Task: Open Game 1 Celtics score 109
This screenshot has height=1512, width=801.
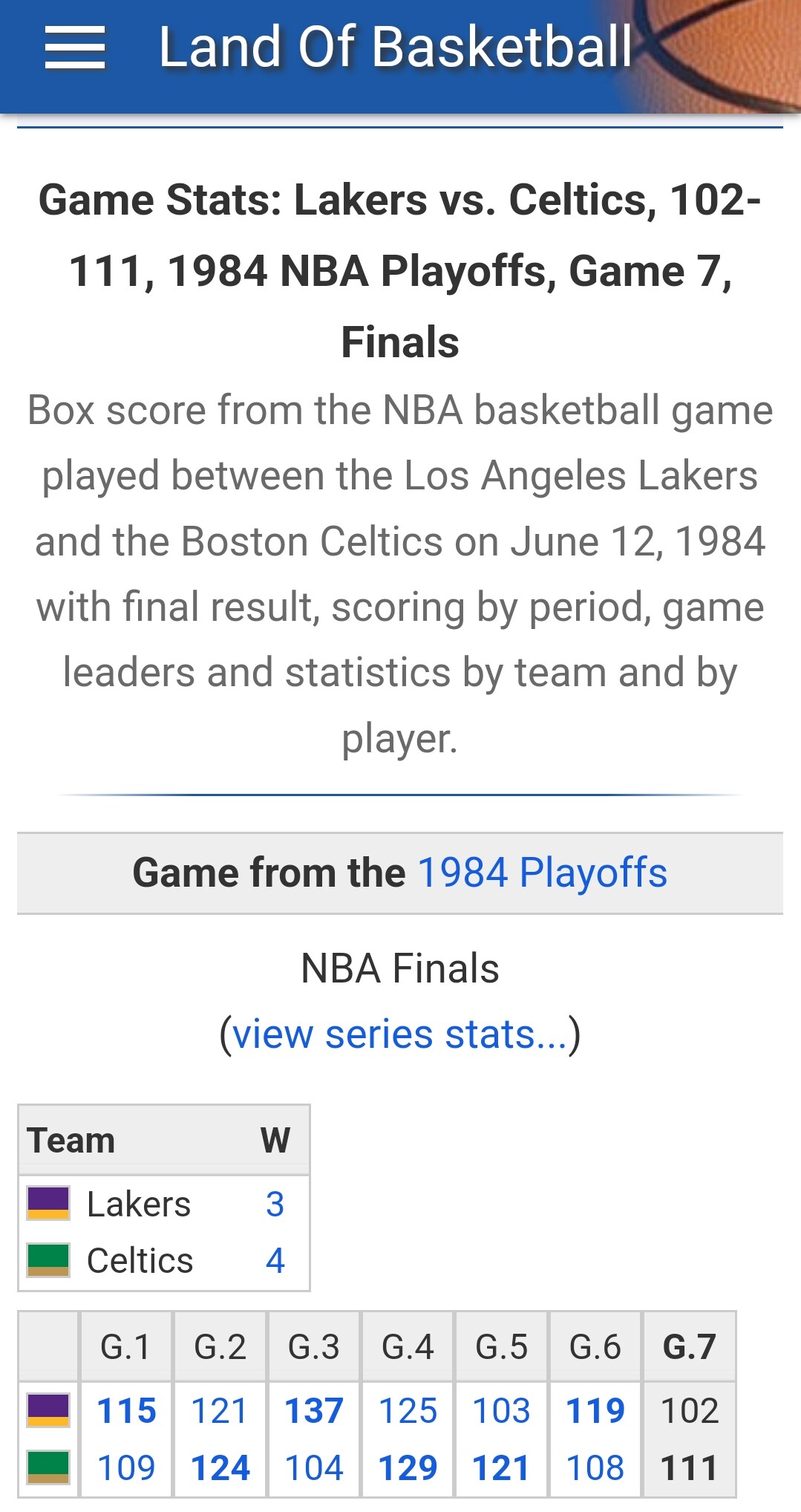Action: point(126,1468)
